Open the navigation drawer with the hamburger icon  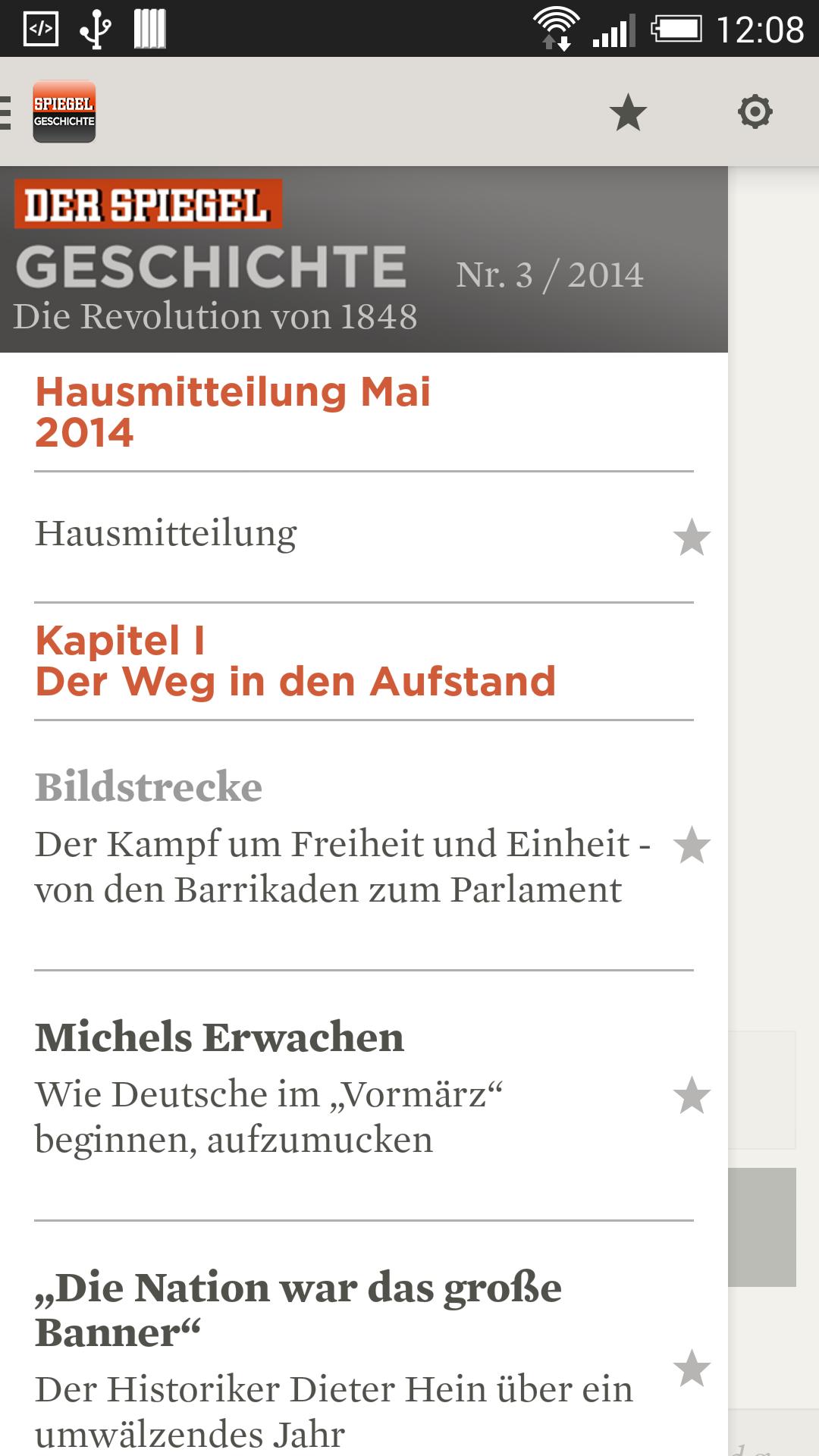tap(6, 112)
